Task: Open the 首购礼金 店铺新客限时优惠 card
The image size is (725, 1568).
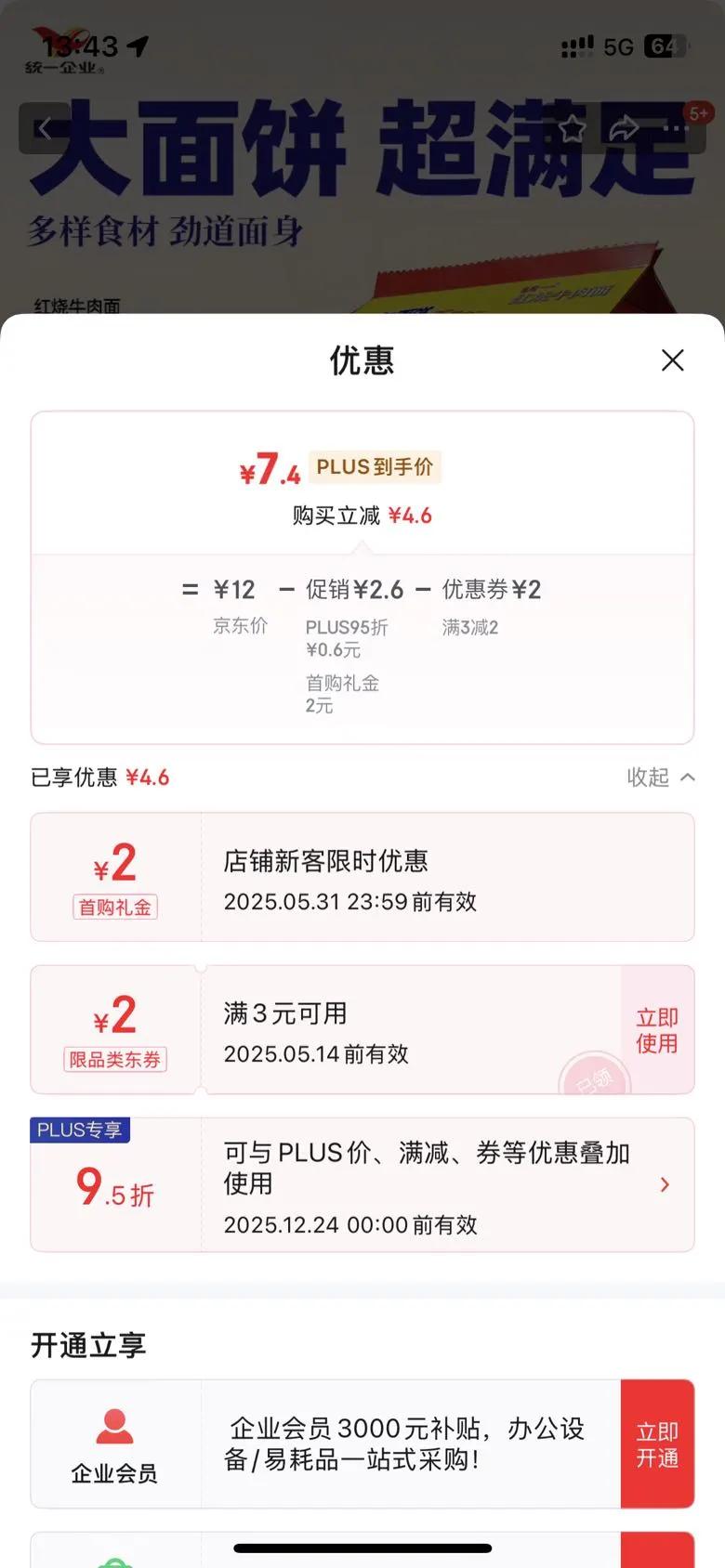Action: point(362,877)
